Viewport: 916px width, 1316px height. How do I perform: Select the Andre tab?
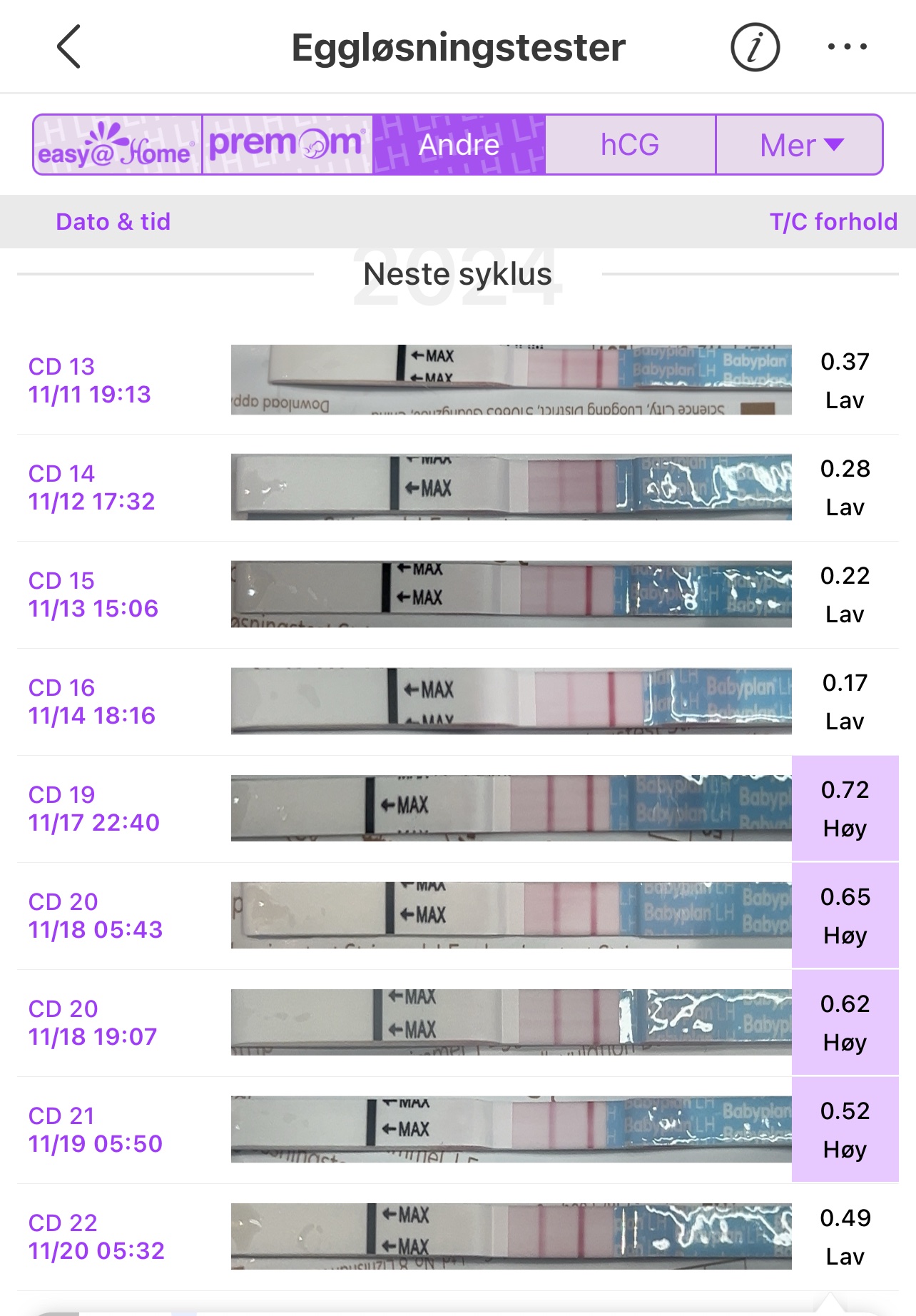coord(459,145)
